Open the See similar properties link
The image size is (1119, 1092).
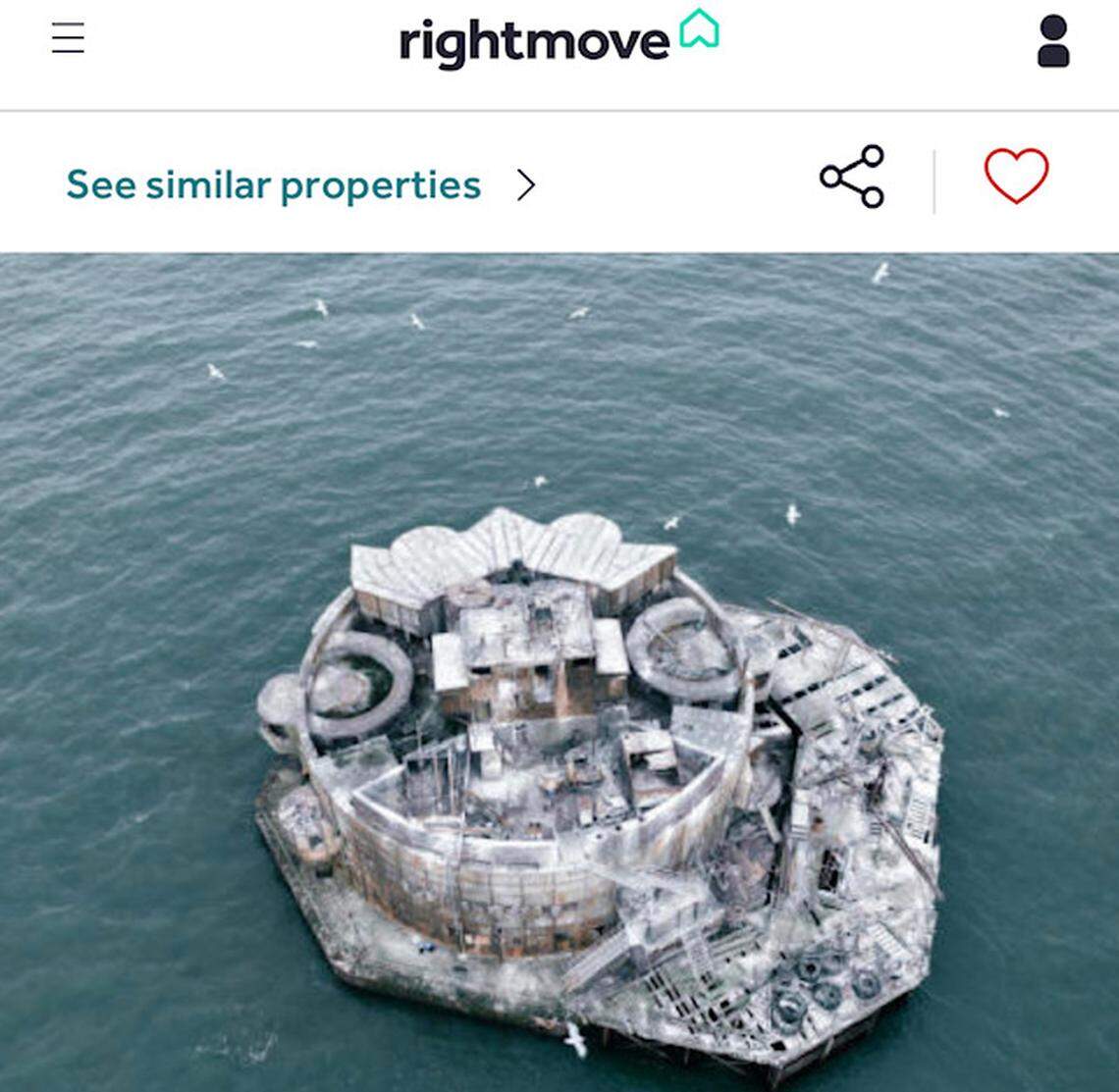pos(274,184)
